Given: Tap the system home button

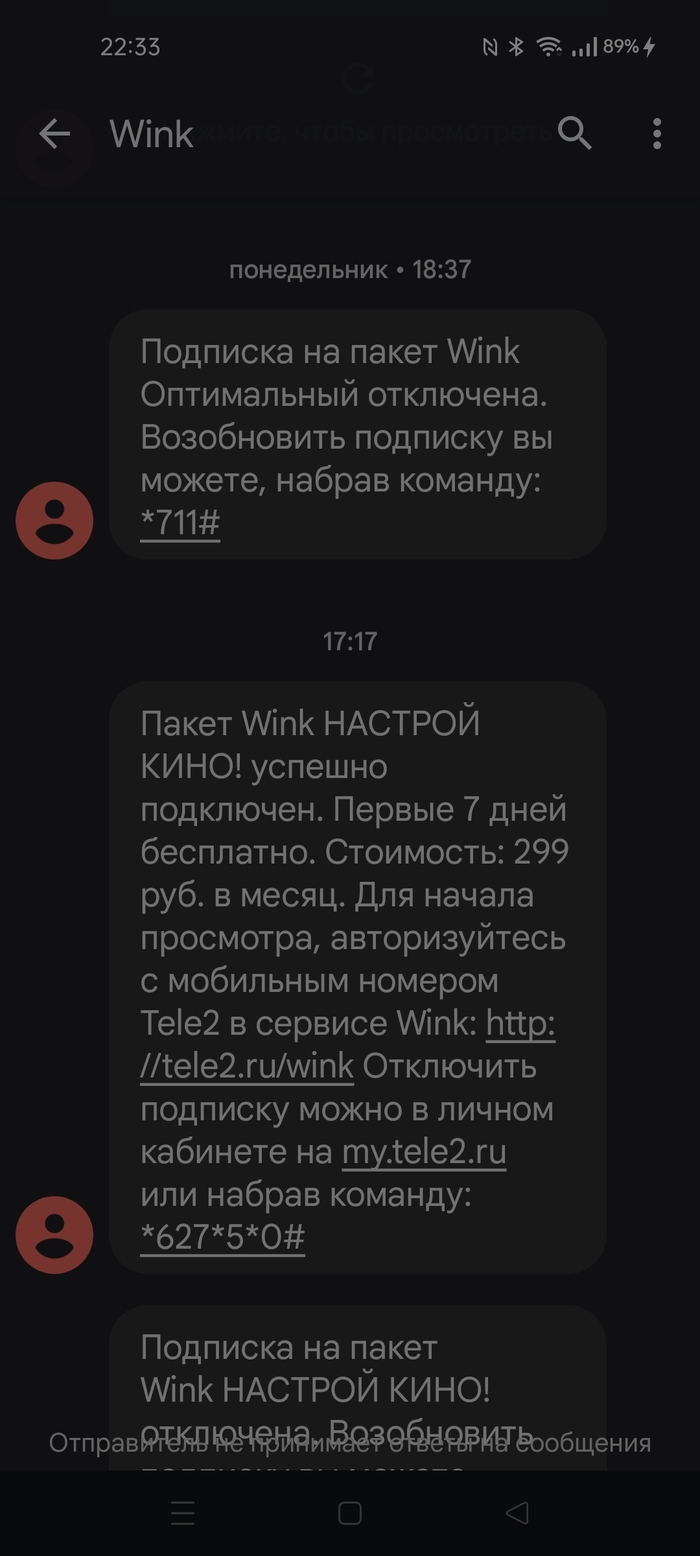Looking at the screenshot, I should (x=349, y=1513).
